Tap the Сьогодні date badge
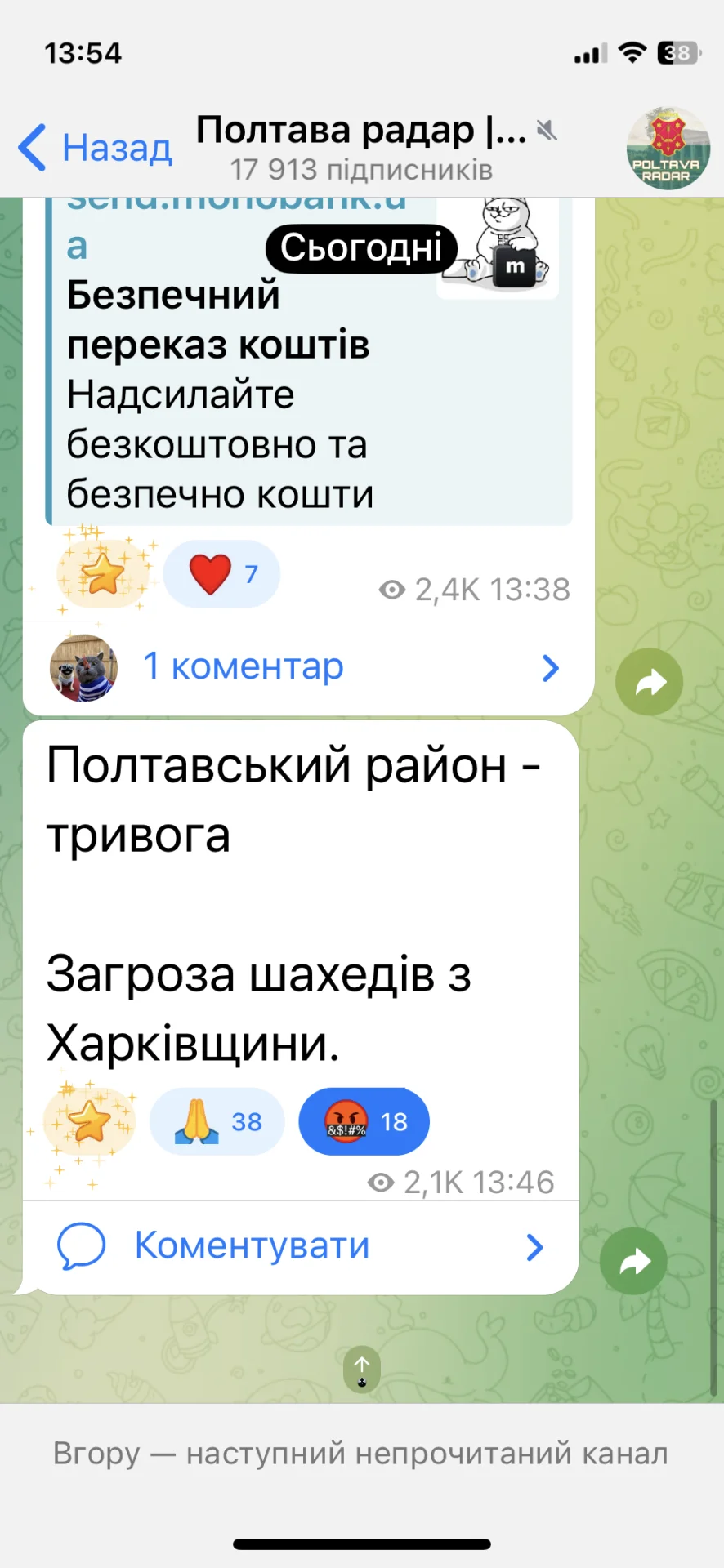The width and height of the screenshot is (724, 1568). [361, 247]
